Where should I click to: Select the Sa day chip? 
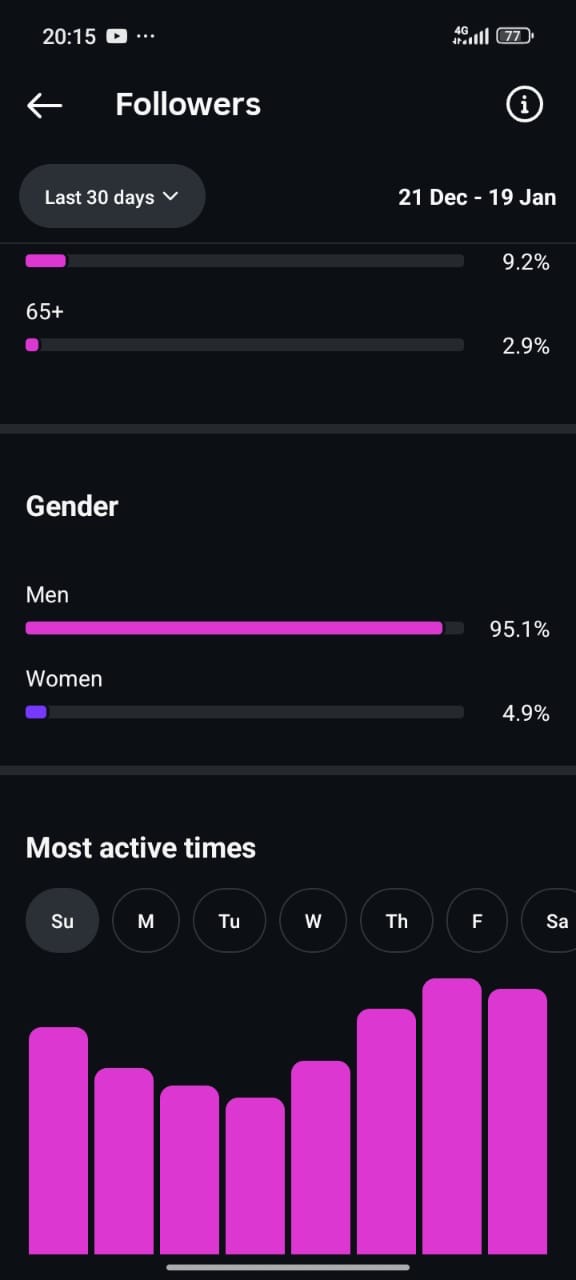pyautogui.click(x=549, y=921)
